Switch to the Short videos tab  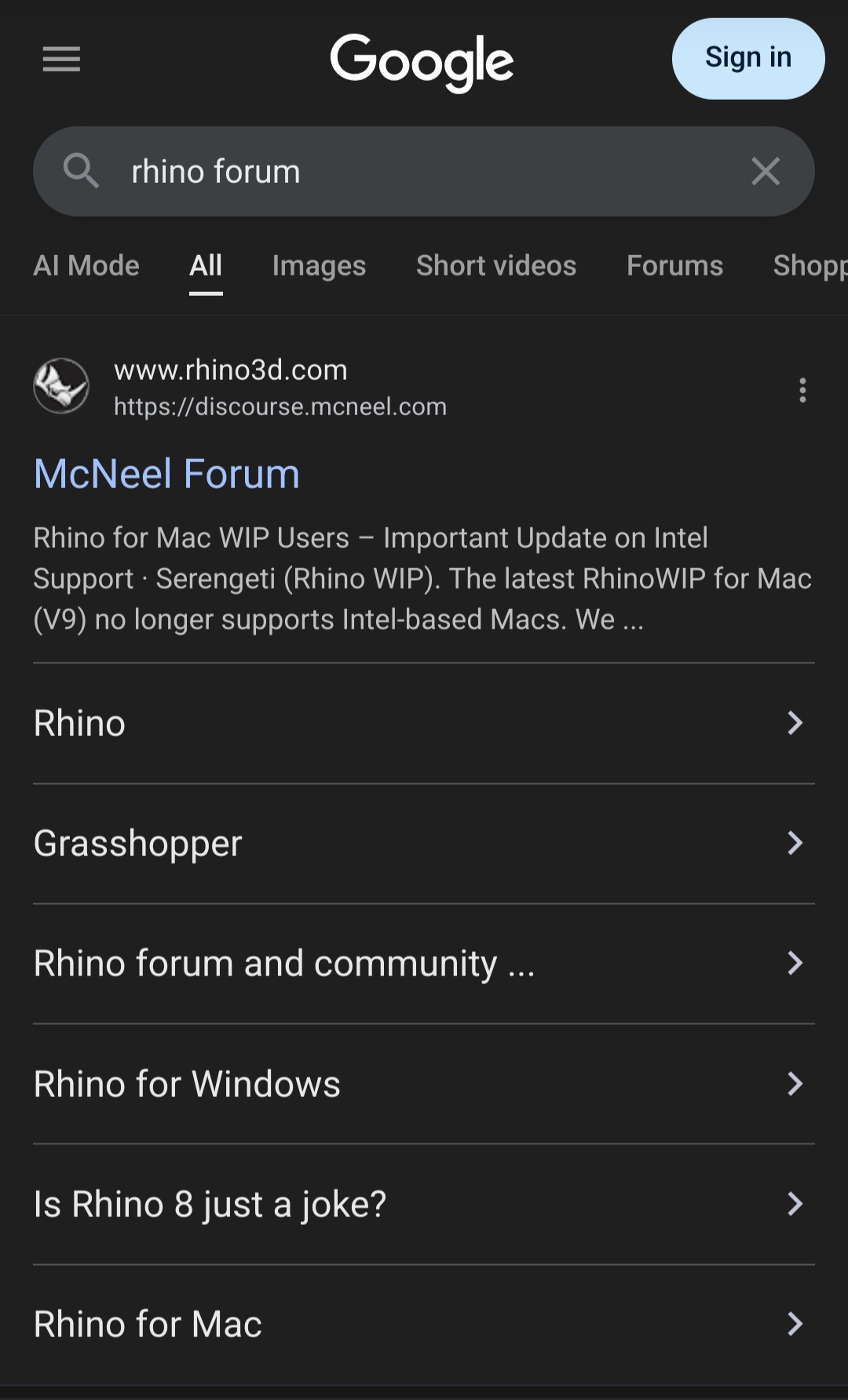[496, 266]
